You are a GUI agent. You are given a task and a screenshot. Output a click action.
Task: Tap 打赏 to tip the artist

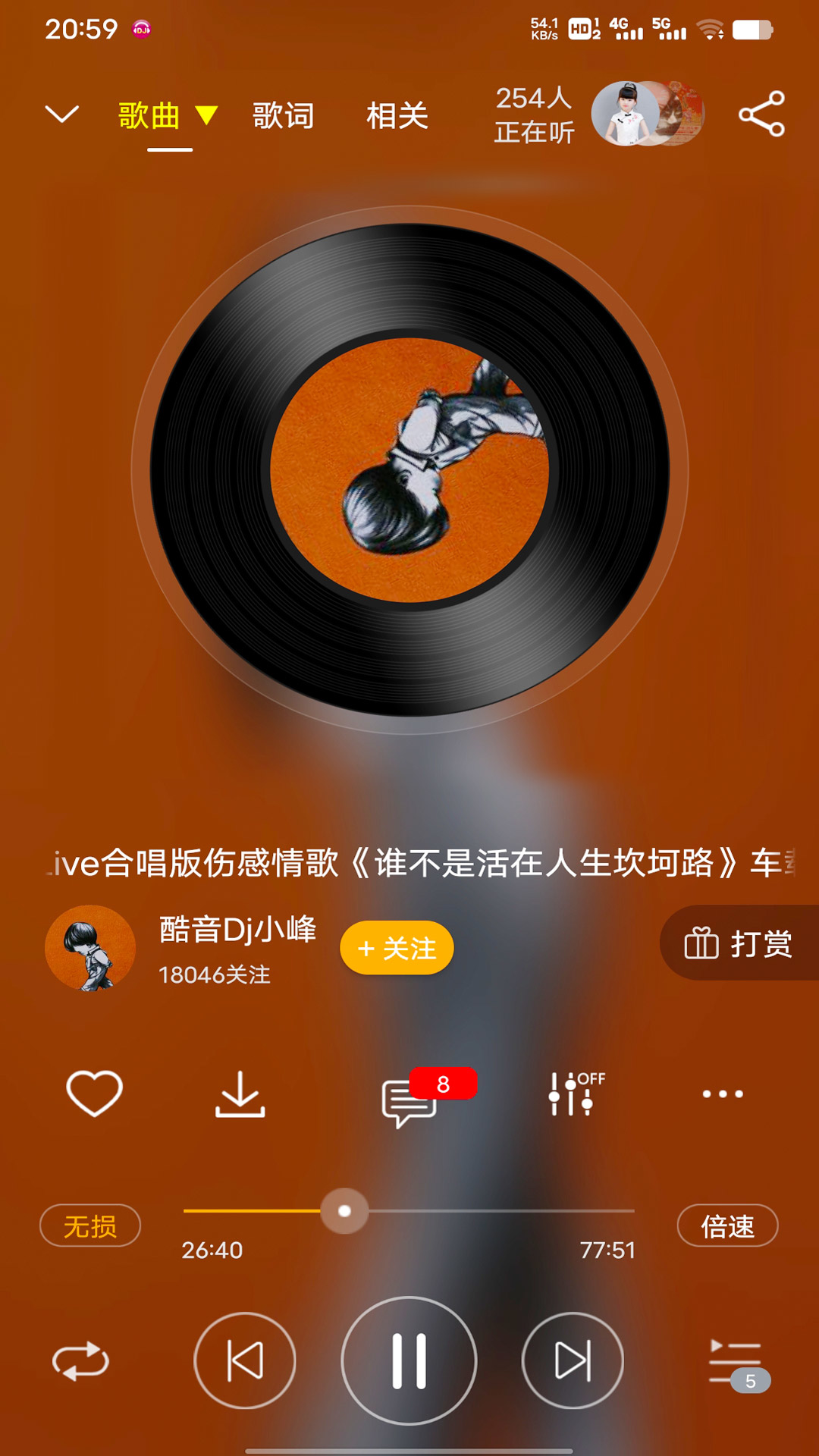point(739,943)
